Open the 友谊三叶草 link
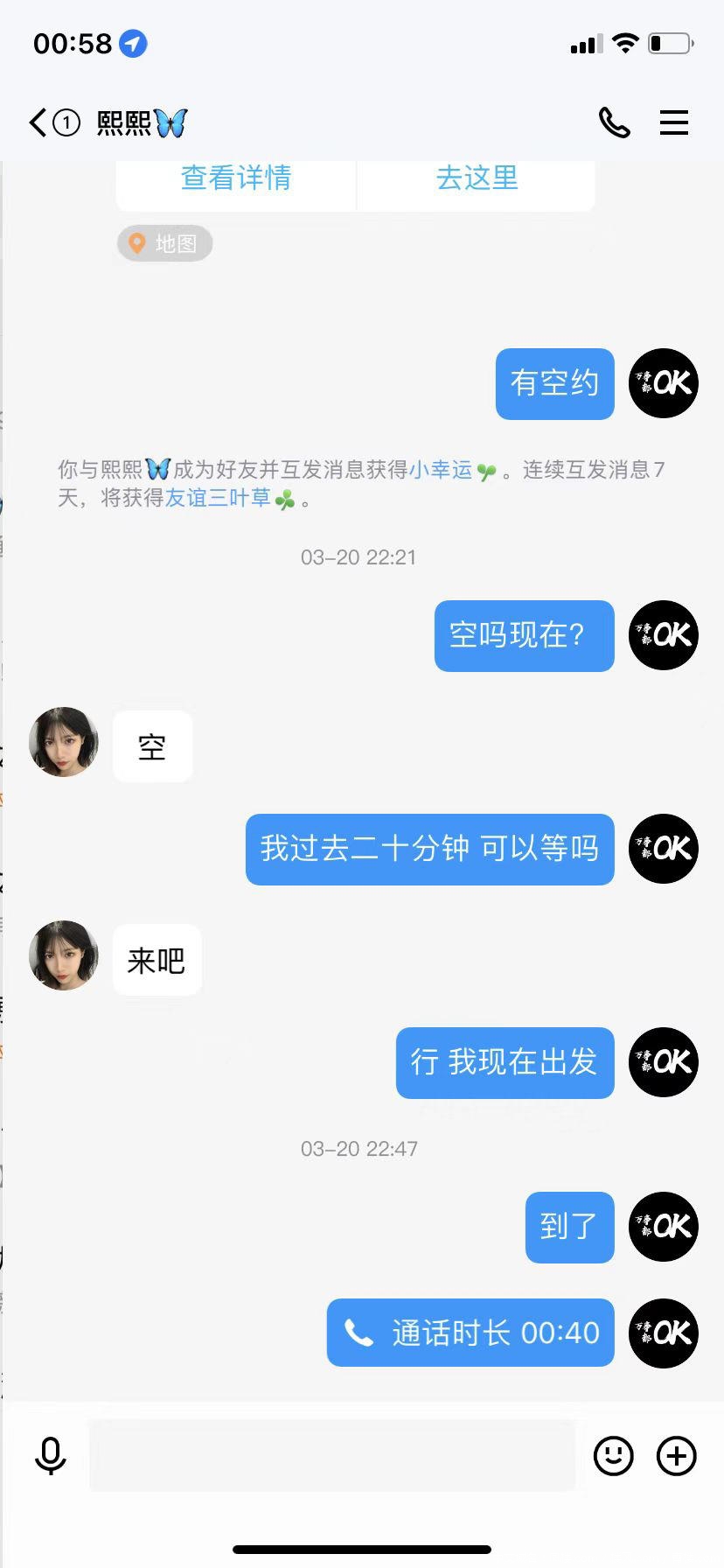The image size is (724, 1568). (x=219, y=499)
